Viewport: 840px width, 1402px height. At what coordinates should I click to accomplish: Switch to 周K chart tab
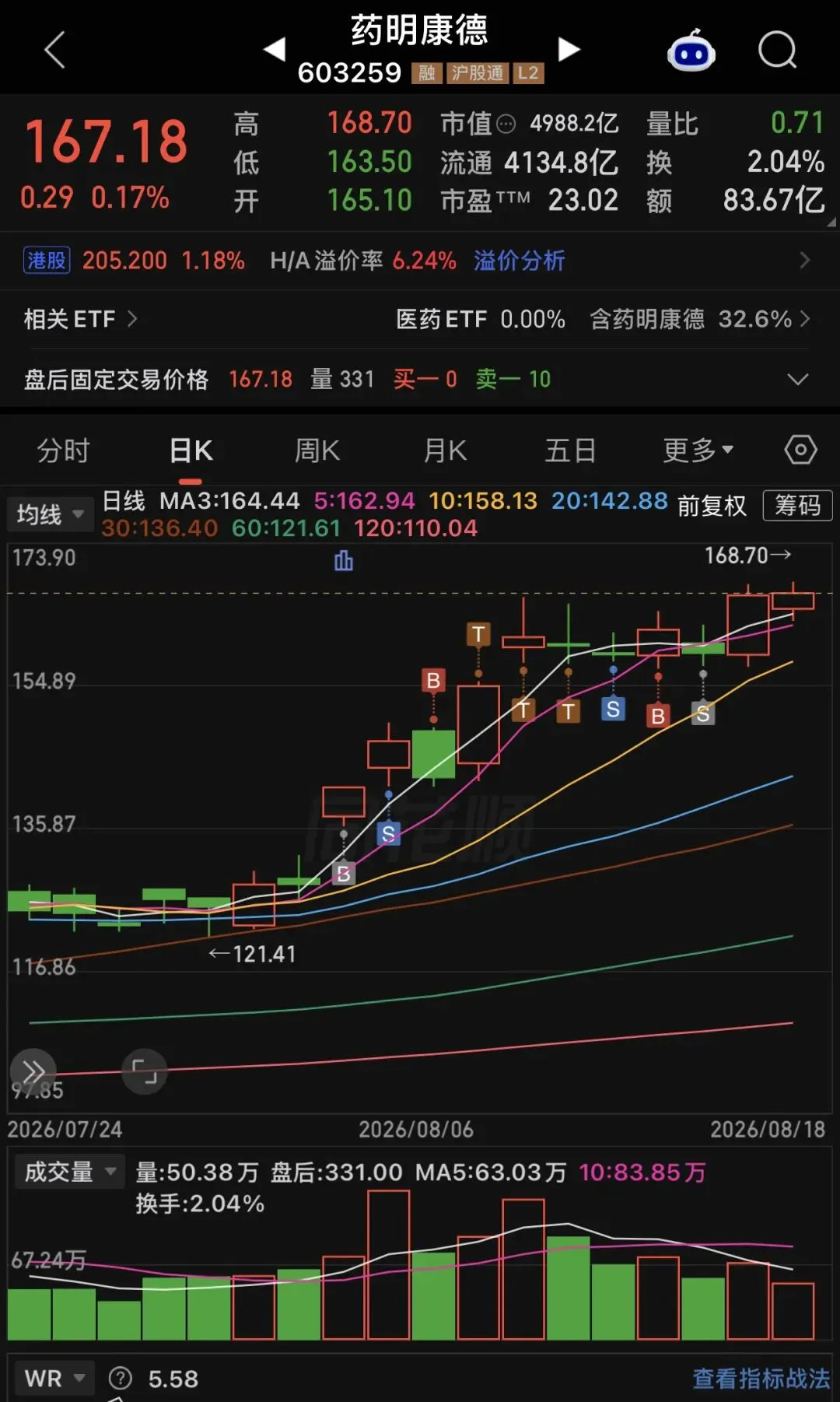point(317,450)
